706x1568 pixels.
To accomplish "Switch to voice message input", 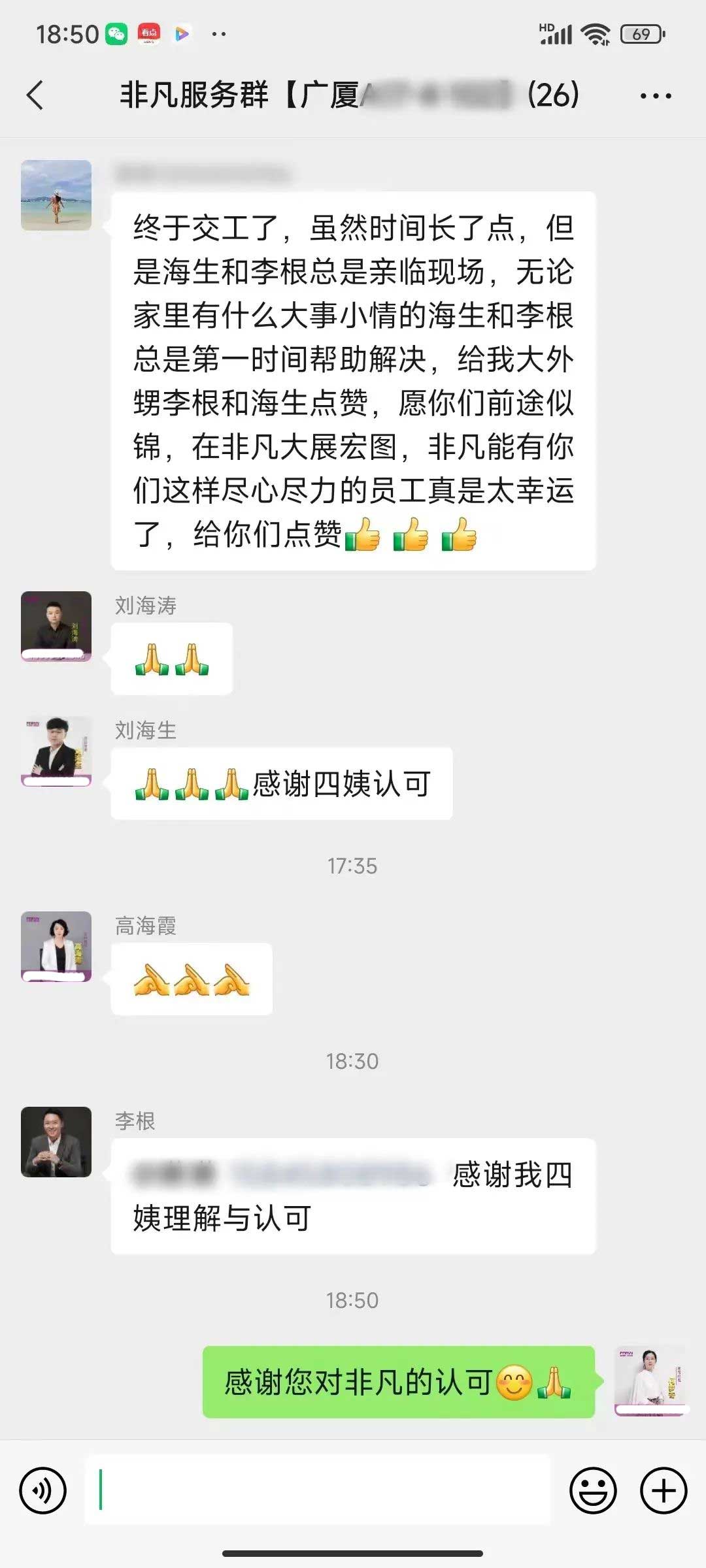I will coord(43,1490).
